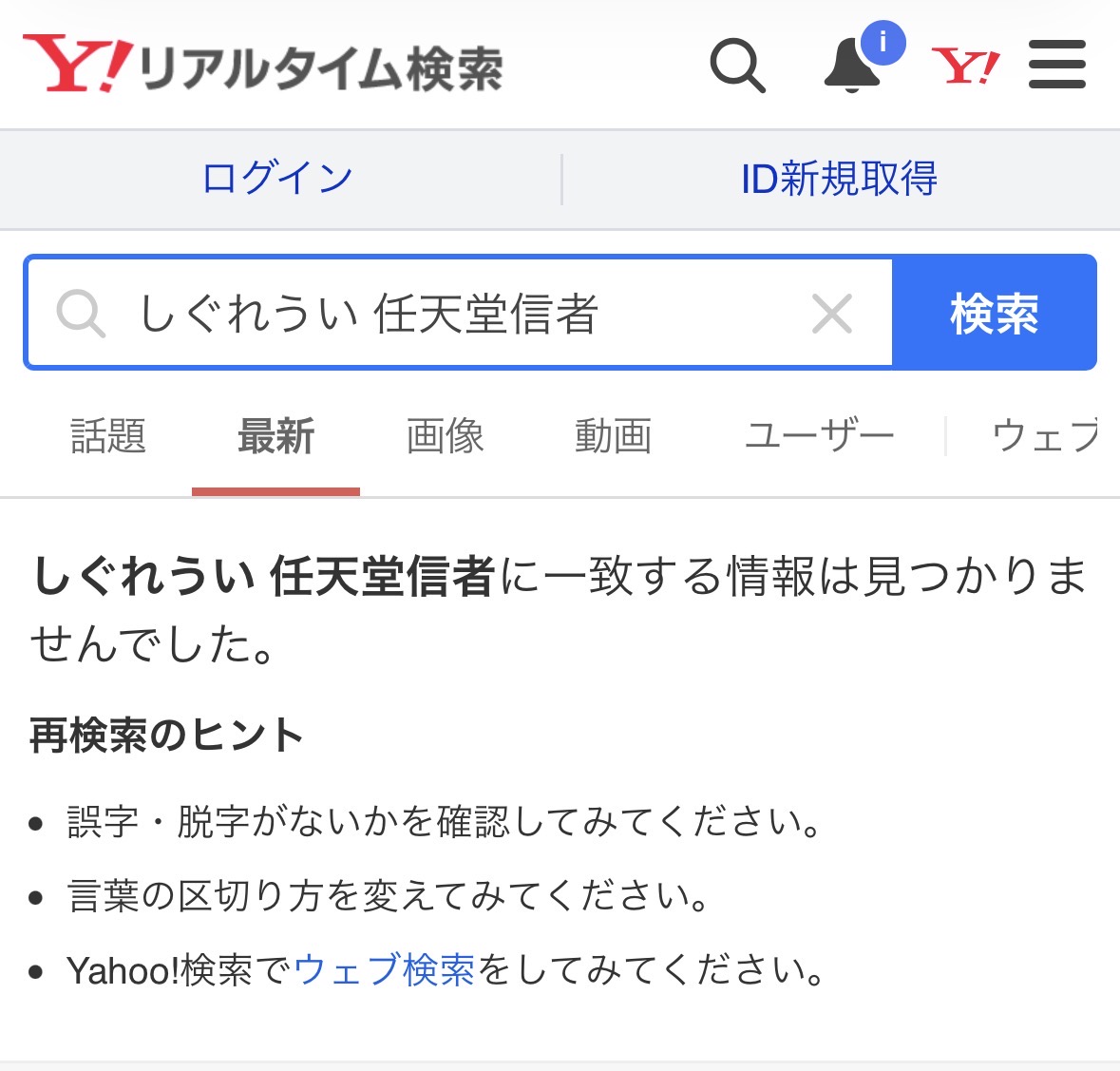Open the ウェブ tab
Screen dimensions: 1120x1071
point(1045,436)
